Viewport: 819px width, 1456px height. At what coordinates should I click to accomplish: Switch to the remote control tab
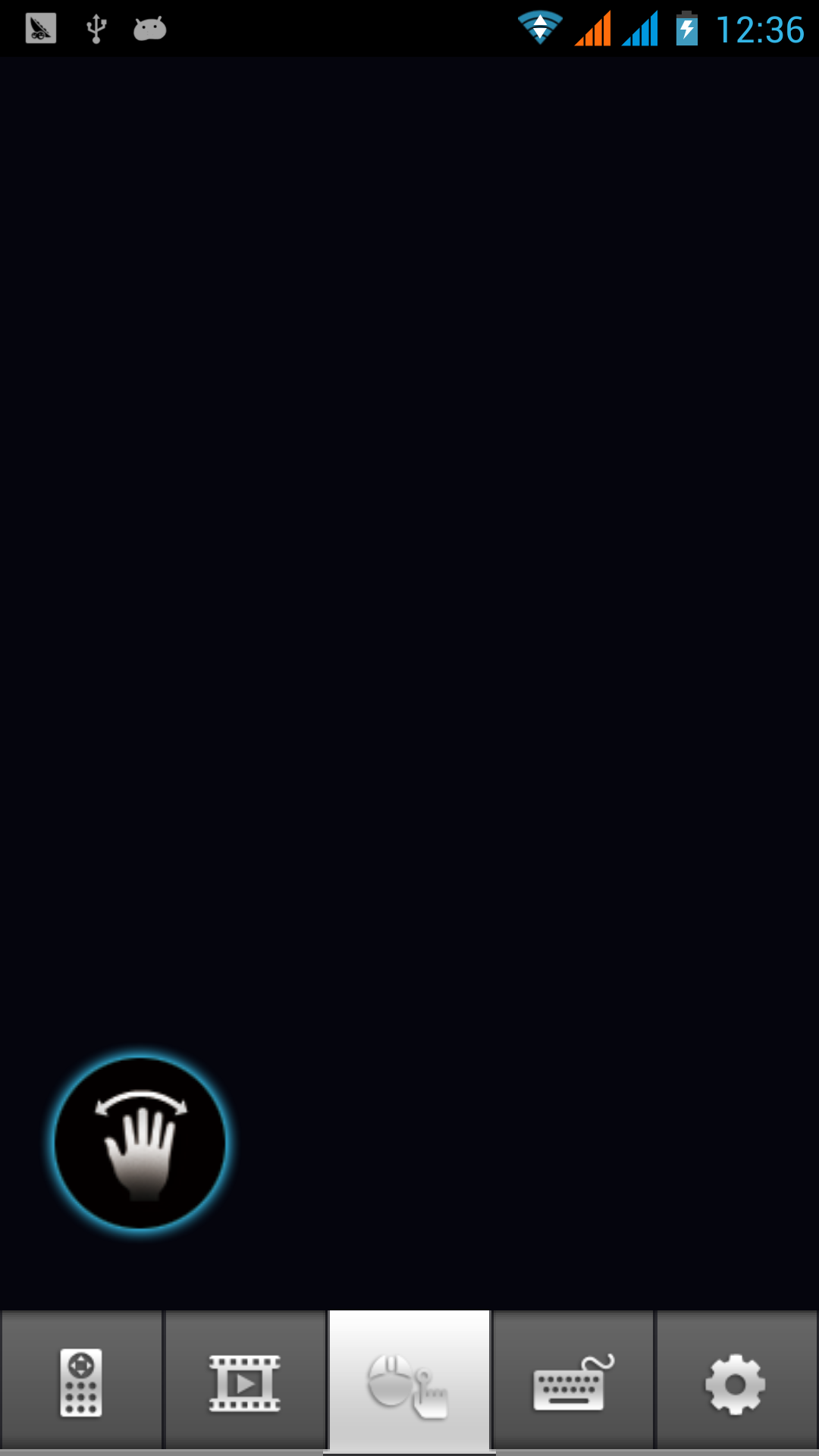click(x=81, y=1381)
